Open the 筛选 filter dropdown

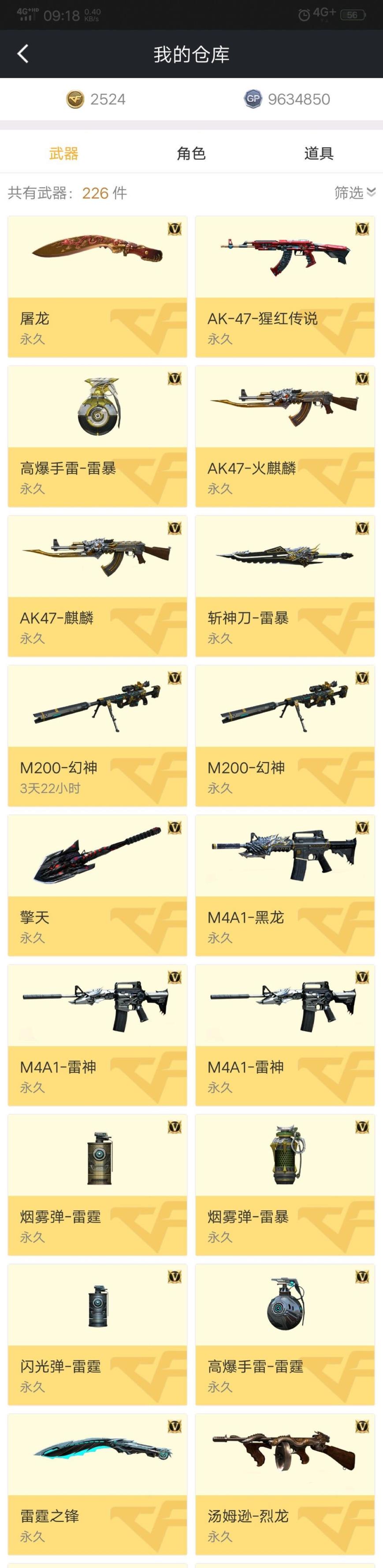click(354, 193)
